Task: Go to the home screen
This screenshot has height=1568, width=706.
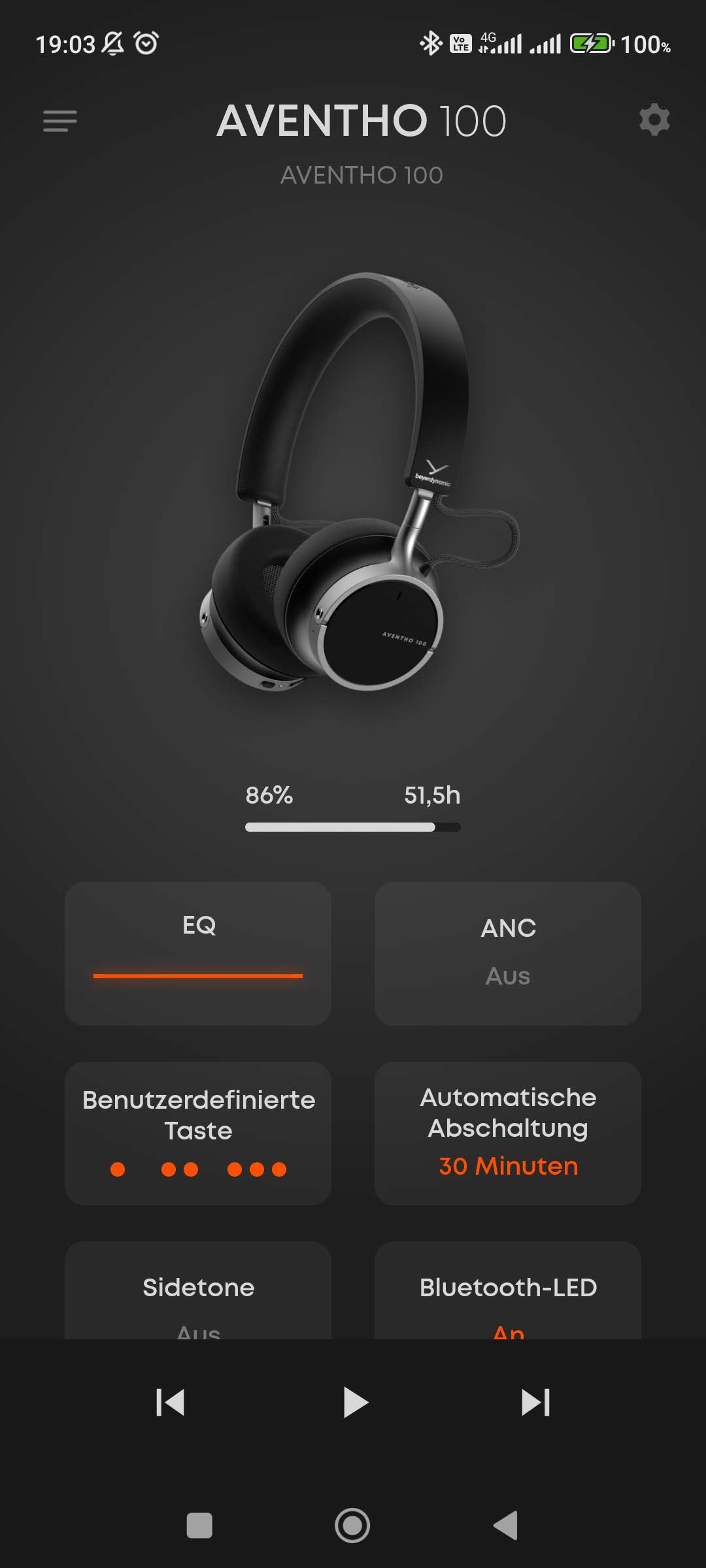Action: (x=352, y=1526)
